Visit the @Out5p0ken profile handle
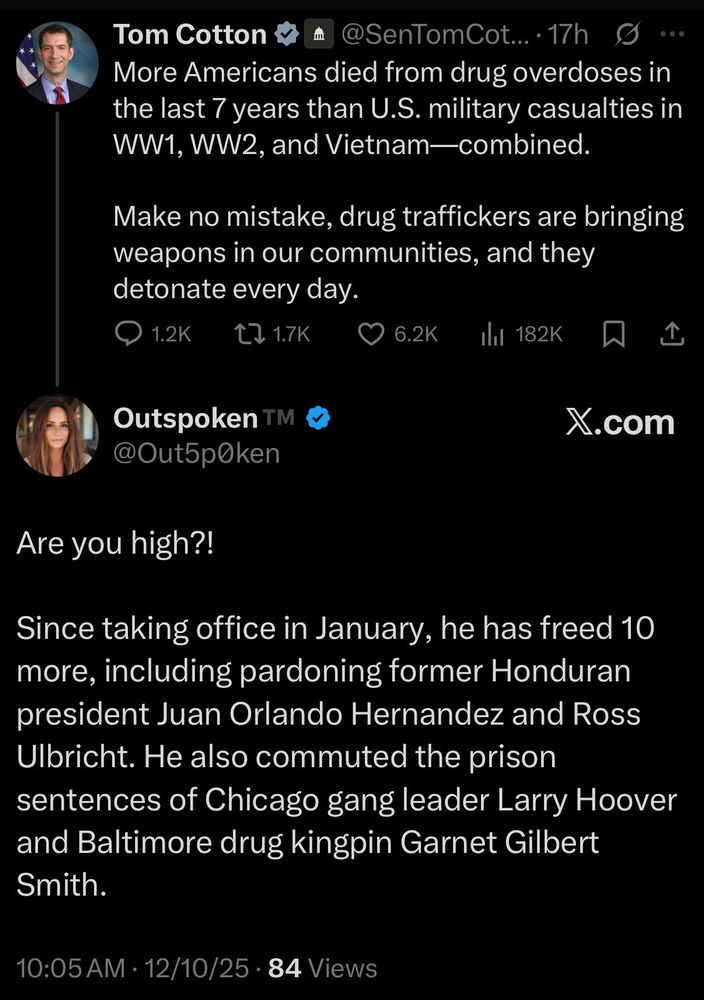The width and height of the screenshot is (704, 1000). 196,453
